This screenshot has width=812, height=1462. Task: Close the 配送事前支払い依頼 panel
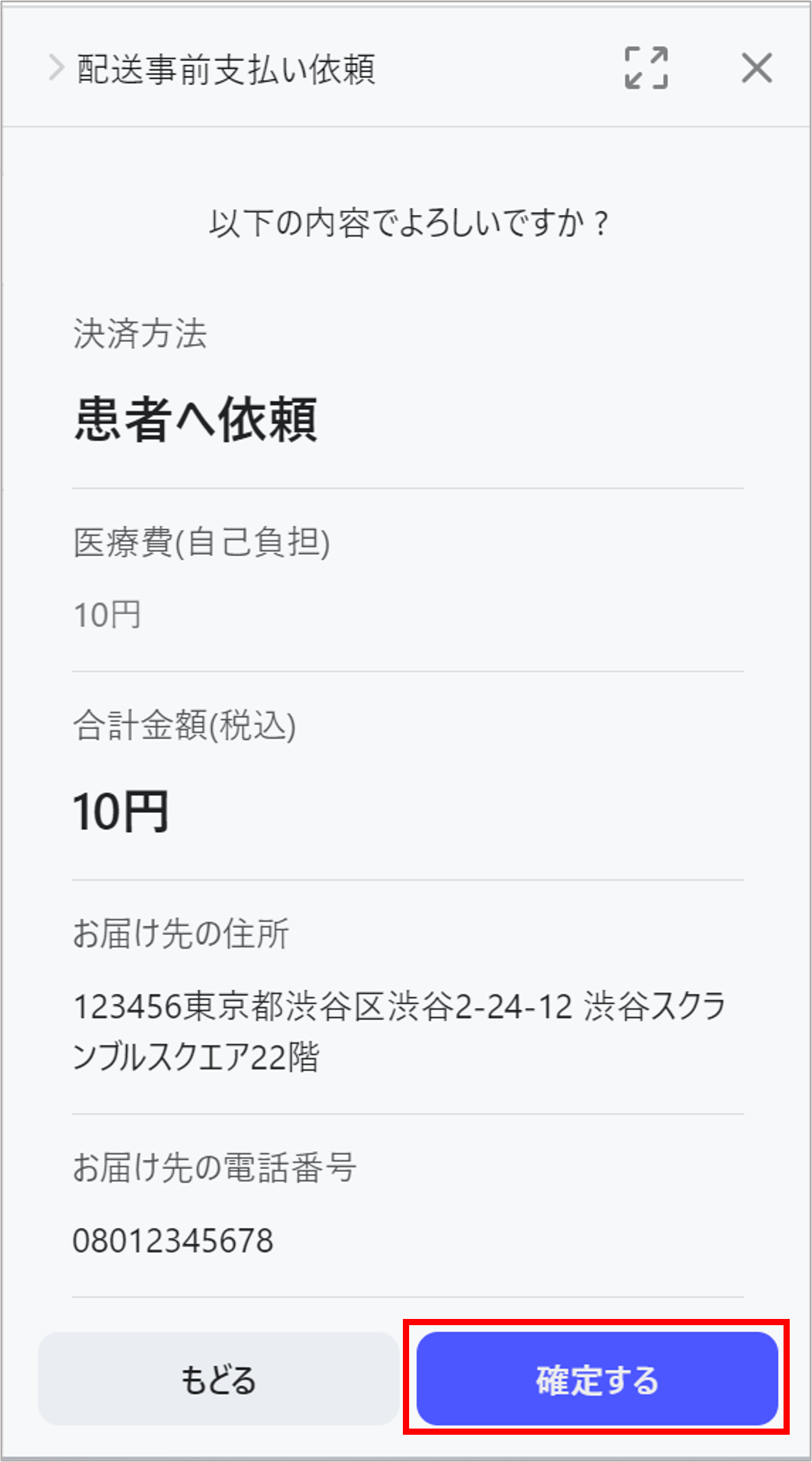click(x=756, y=68)
